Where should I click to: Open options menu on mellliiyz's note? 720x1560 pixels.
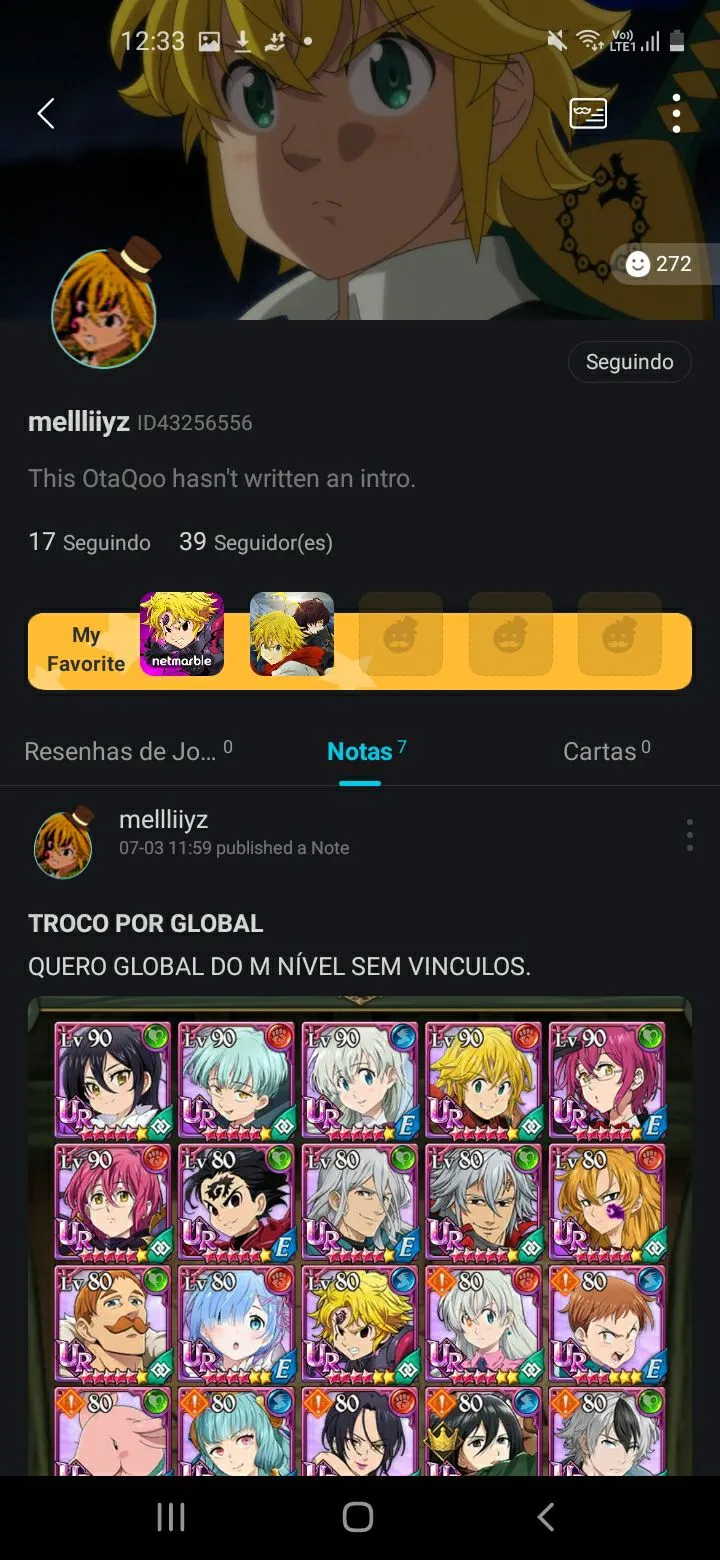689,835
